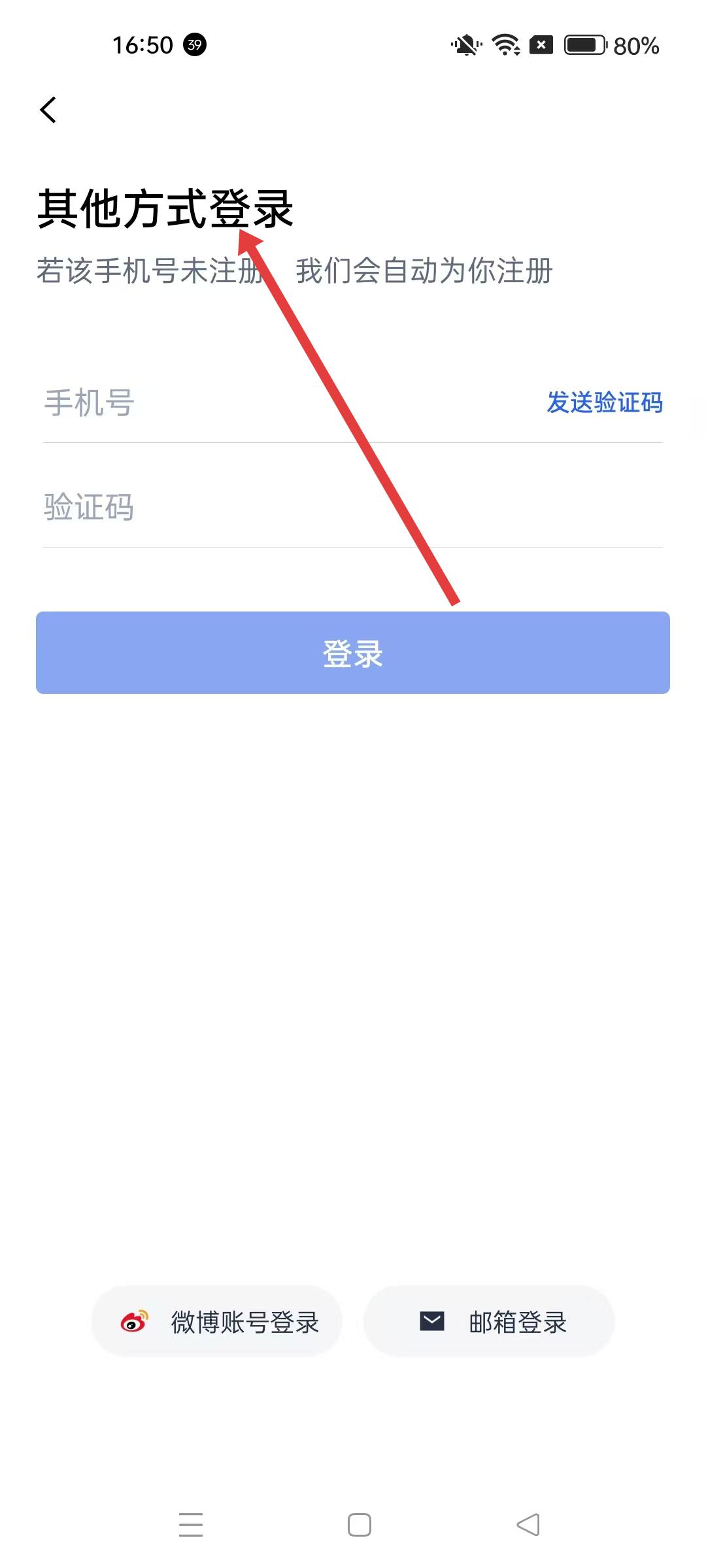Image resolution: width=706 pixels, height=1568 pixels.
Task: Go back using the top-left arrow
Action: pyautogui.click(x=48, y=110)
